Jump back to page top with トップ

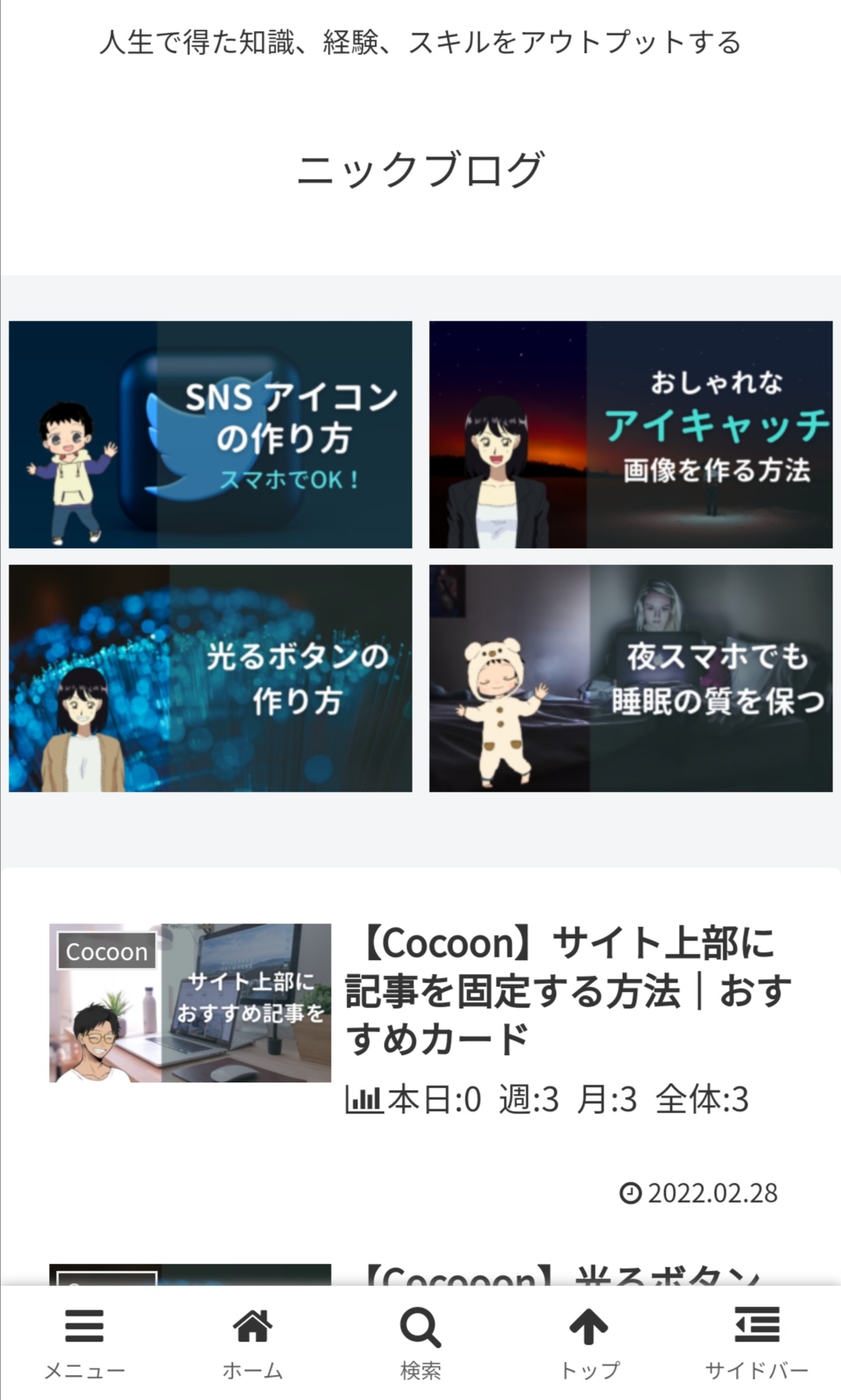pos(589,1342)
